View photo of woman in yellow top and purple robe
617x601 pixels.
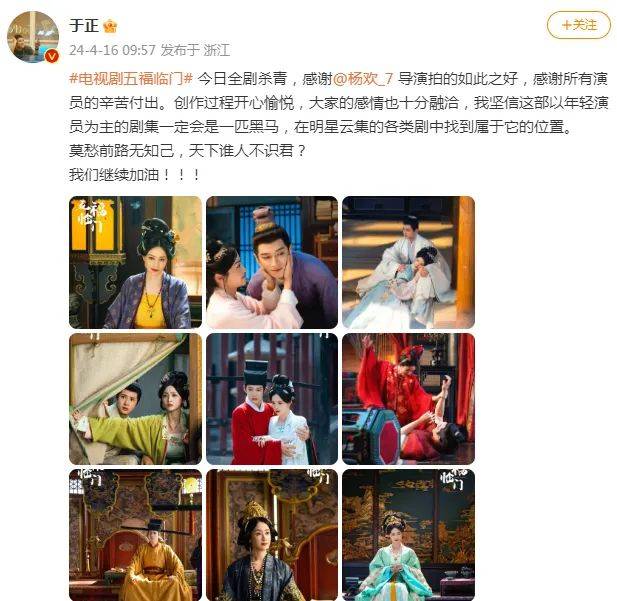(x=135, y=262)
